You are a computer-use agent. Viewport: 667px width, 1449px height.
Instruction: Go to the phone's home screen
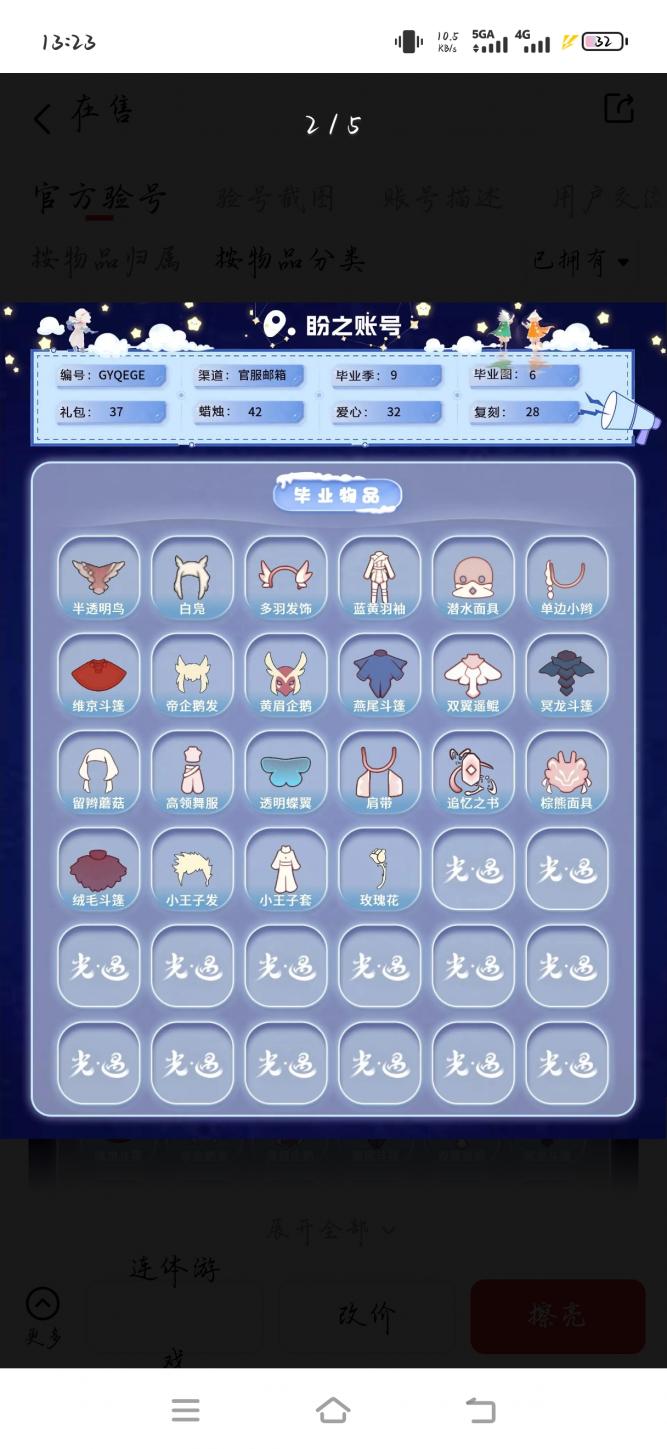(x=333, y=1410)
